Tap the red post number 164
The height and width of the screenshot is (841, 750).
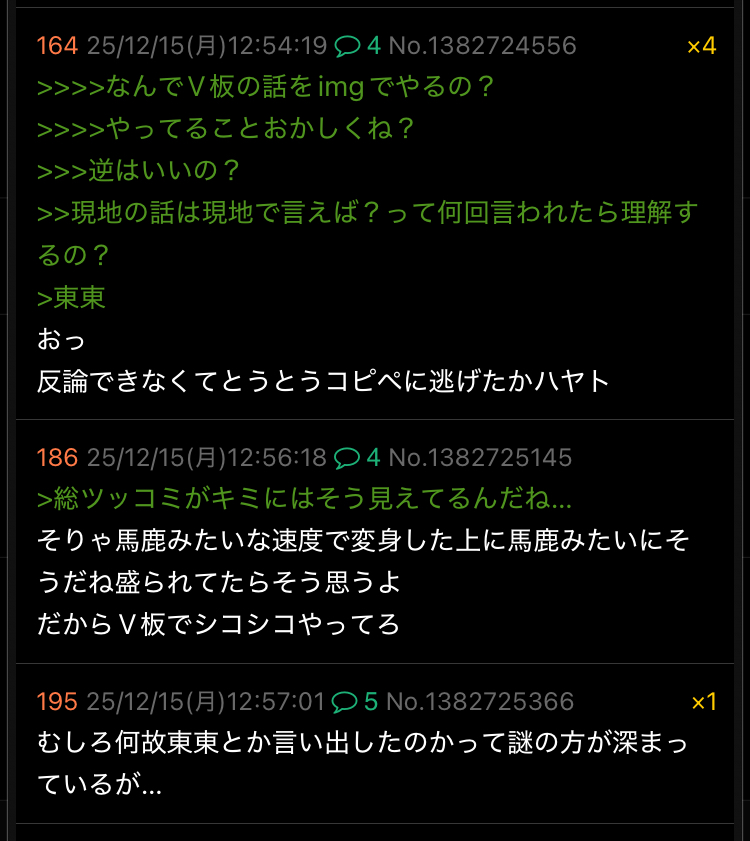pyautogui.click(x=56, y=45)
